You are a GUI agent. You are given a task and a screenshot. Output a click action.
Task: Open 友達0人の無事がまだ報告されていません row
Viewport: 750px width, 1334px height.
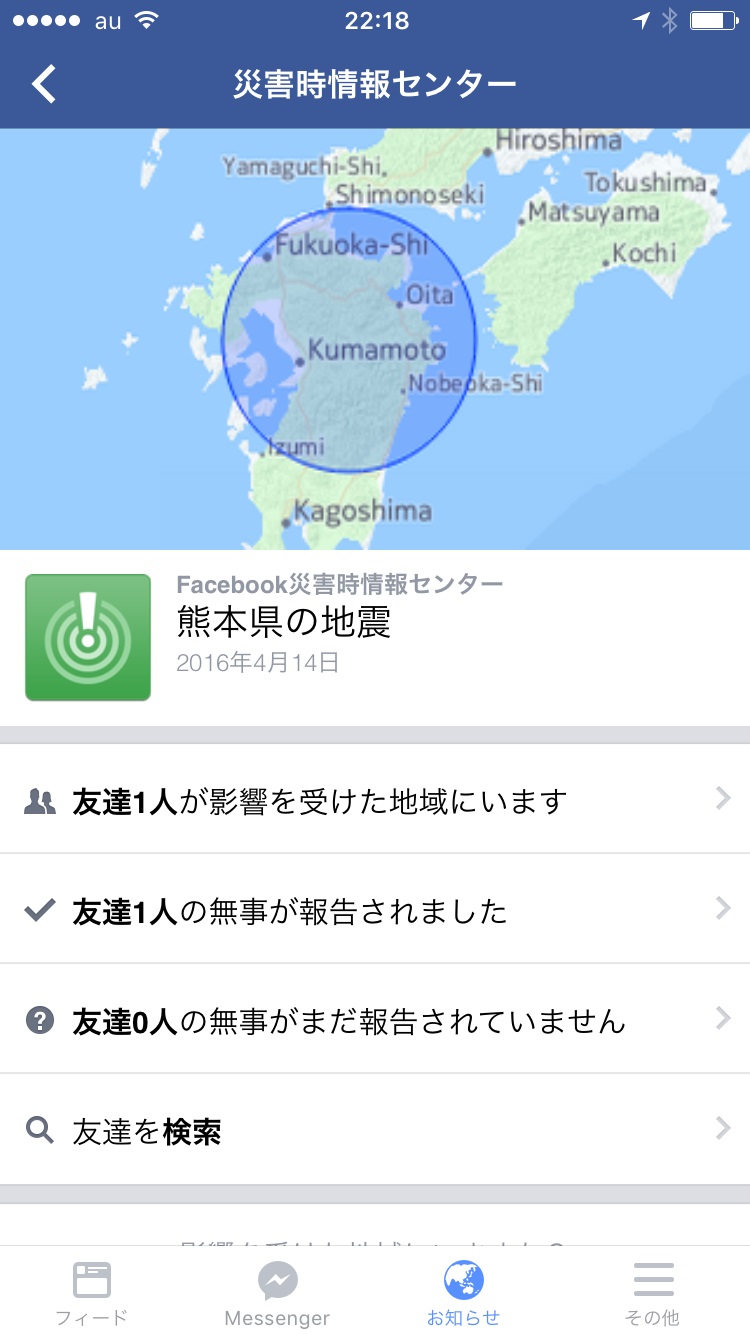pyautogui.click(x=375, y=1019)
